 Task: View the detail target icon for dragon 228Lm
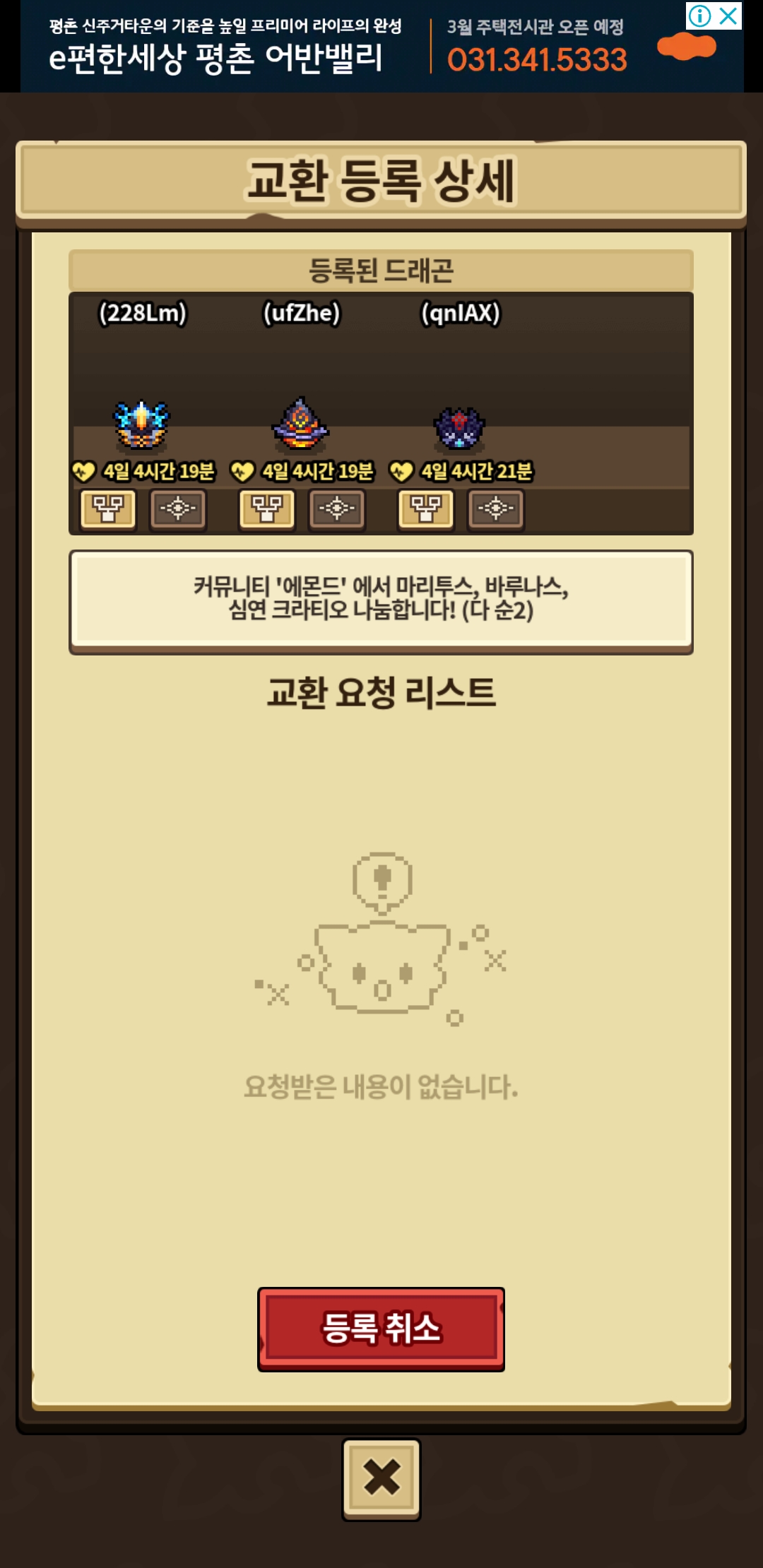178,509
